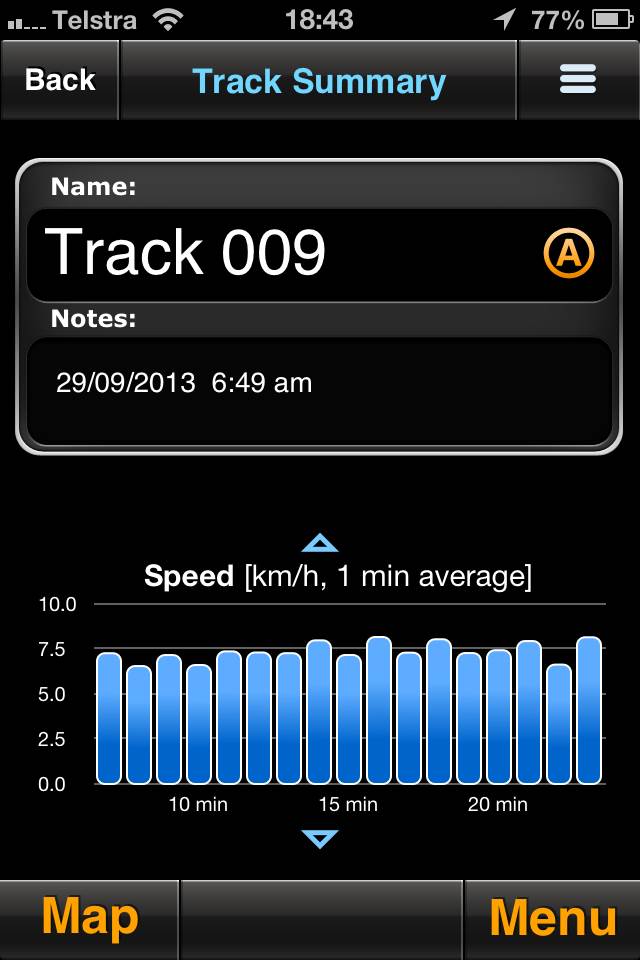Go back from Track Summary
The width and height of the screenshot is (640, 960).
[x=60, y=80]
